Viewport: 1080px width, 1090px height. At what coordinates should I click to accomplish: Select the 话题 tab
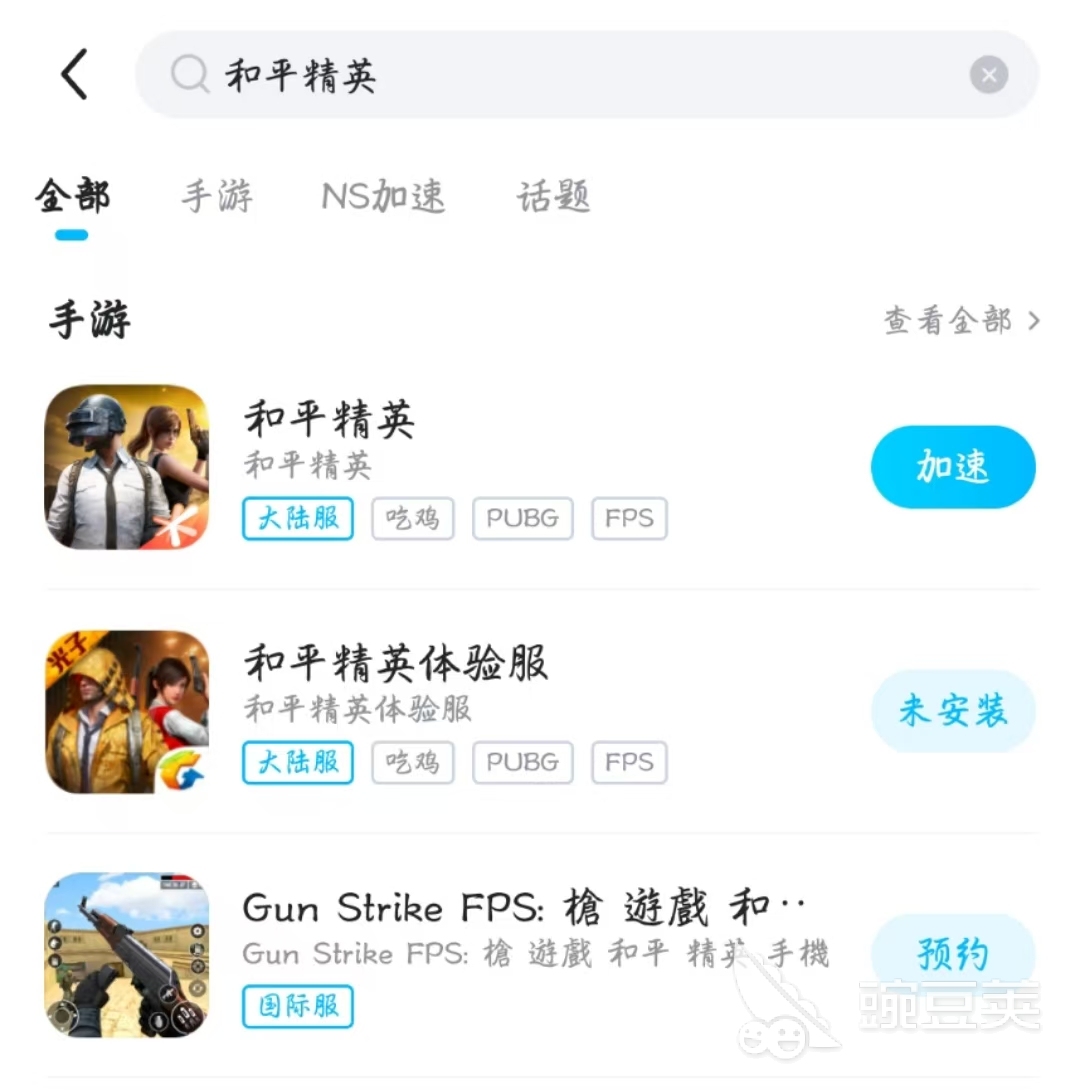pos(553,197)
